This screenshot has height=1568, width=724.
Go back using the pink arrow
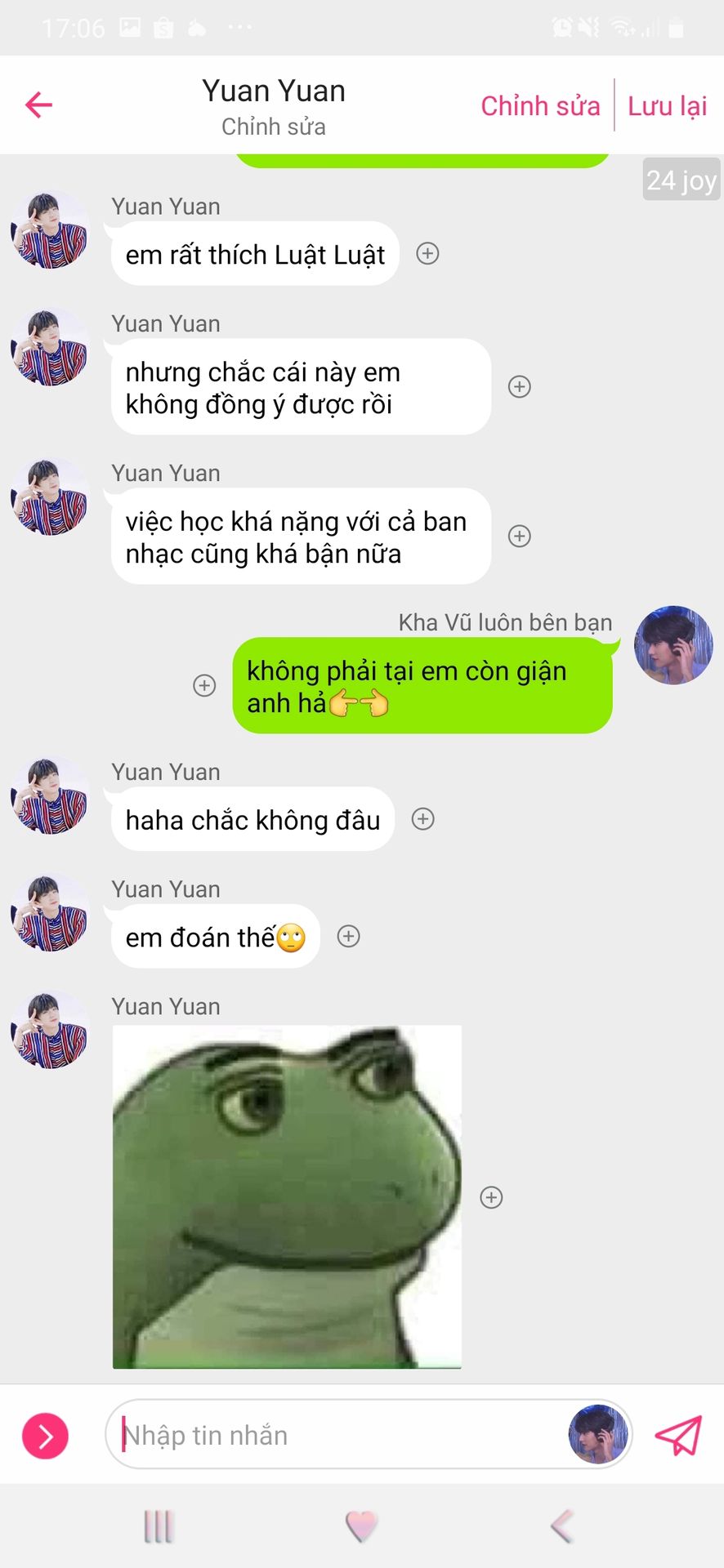[38, 105]
